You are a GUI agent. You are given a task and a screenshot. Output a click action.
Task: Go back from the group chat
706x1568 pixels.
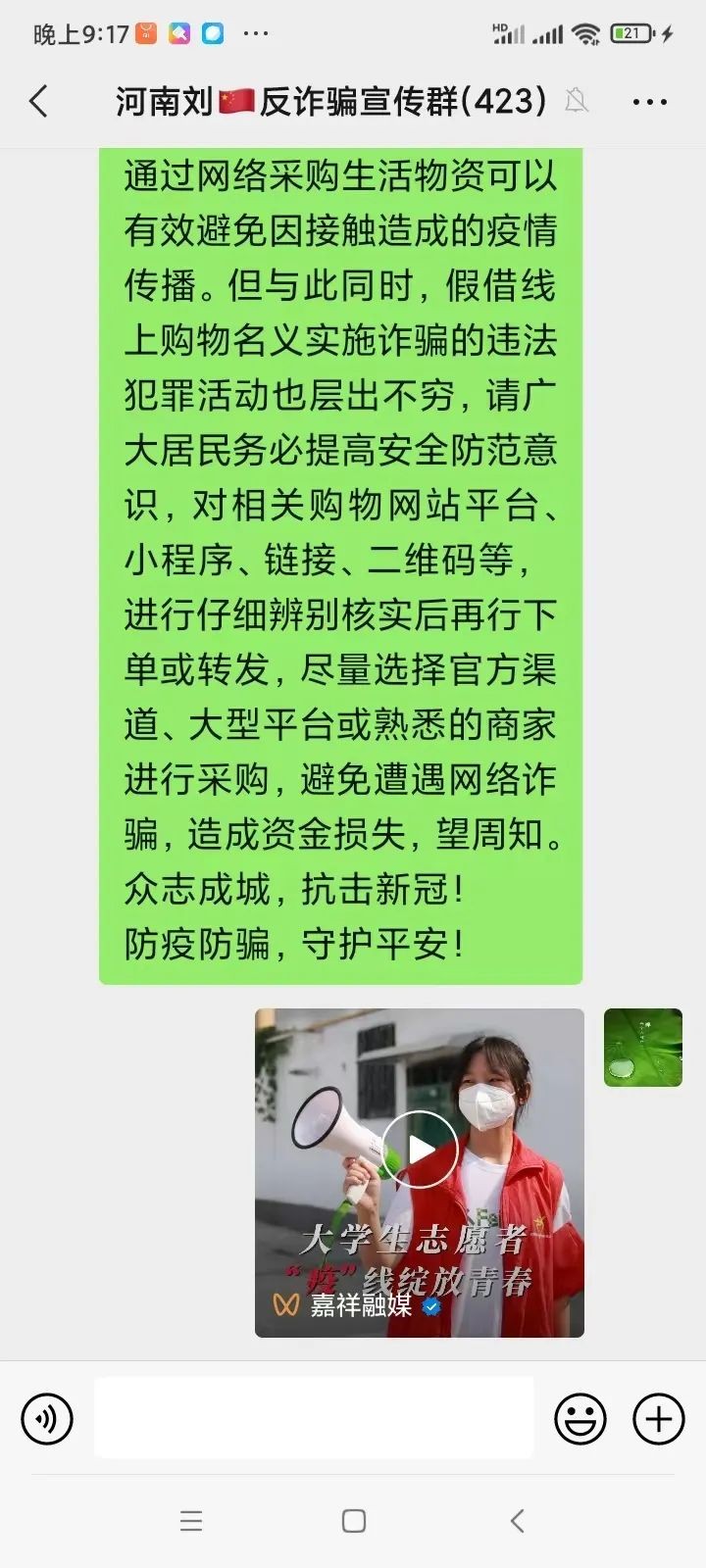(39, 102)
